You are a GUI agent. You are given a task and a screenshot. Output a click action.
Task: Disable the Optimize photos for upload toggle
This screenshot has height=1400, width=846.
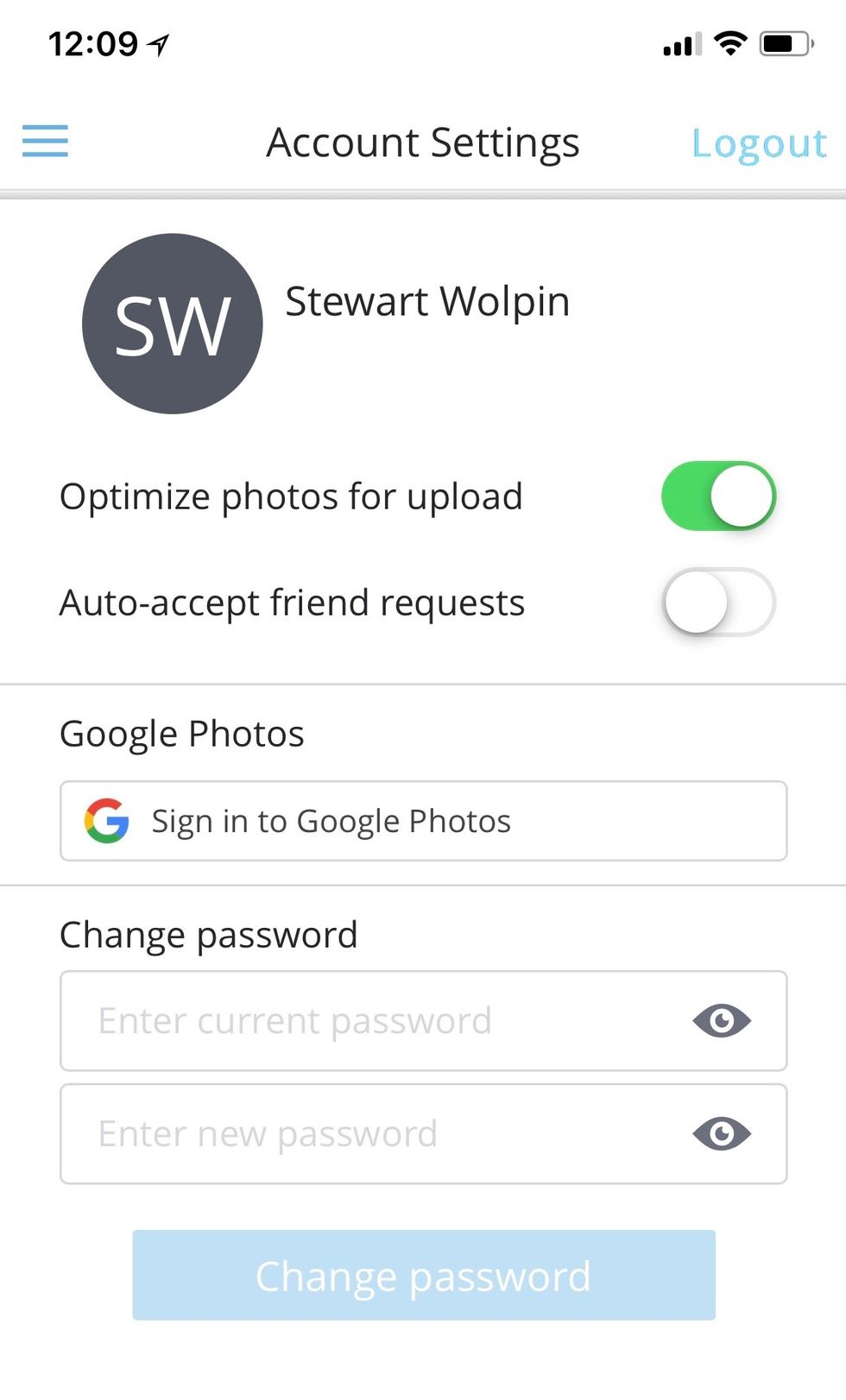(719, 495)
